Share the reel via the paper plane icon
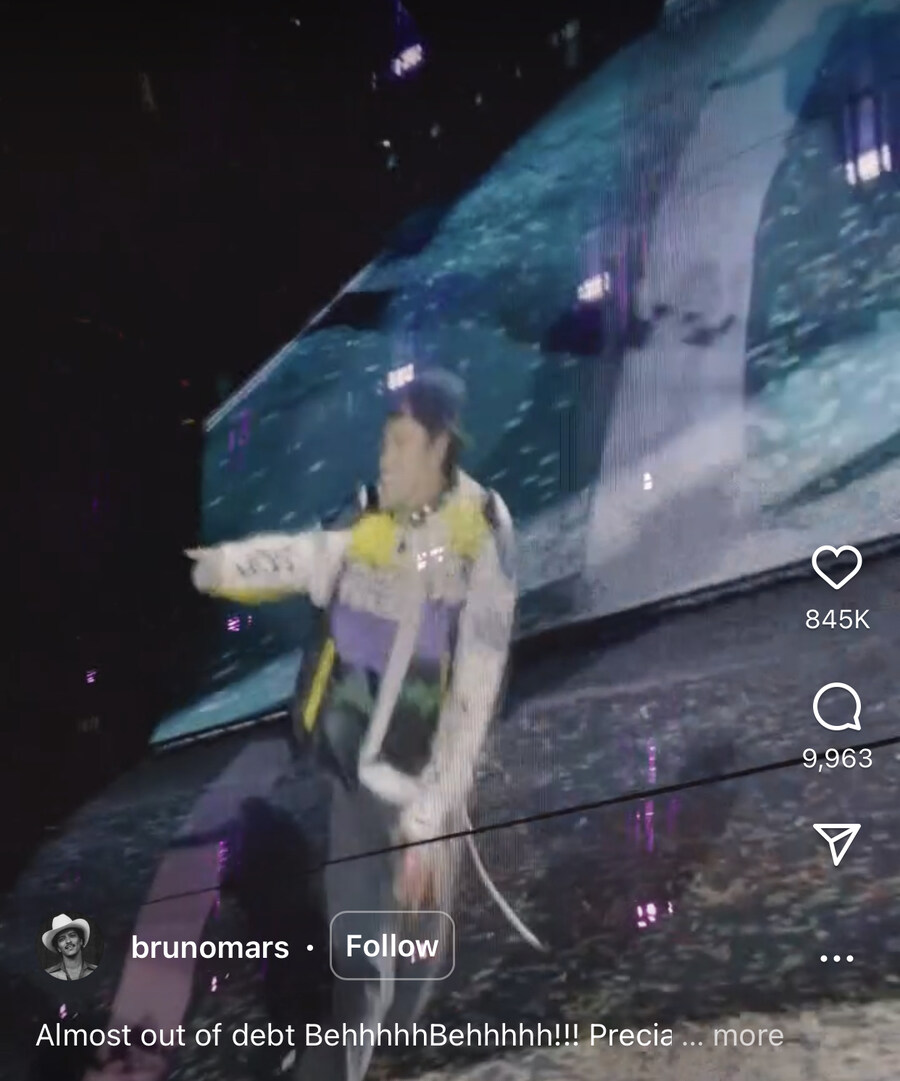The image size is (900, 1081). 836,844
